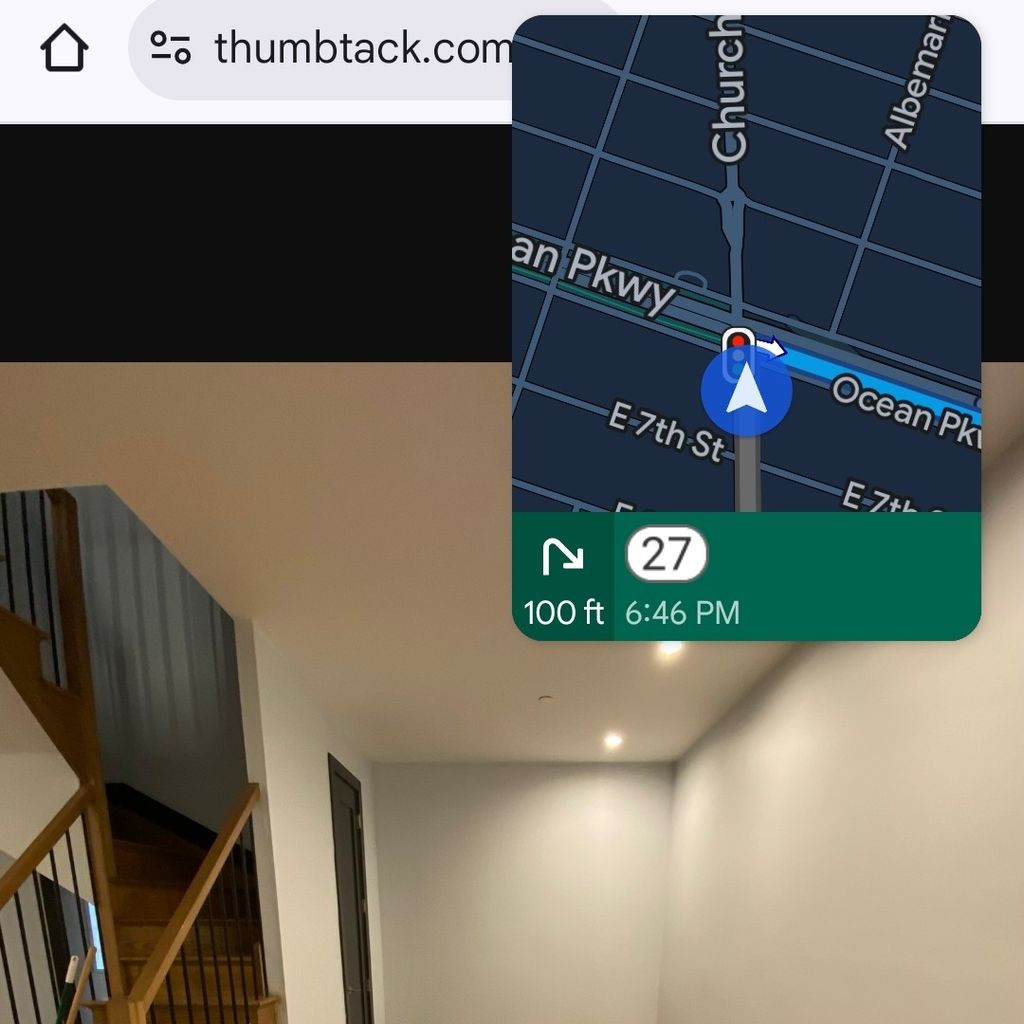Screen dimensions: 1024x1024
Task: Open the thumbtack.com address bar
Action: (x=360, y=48)
